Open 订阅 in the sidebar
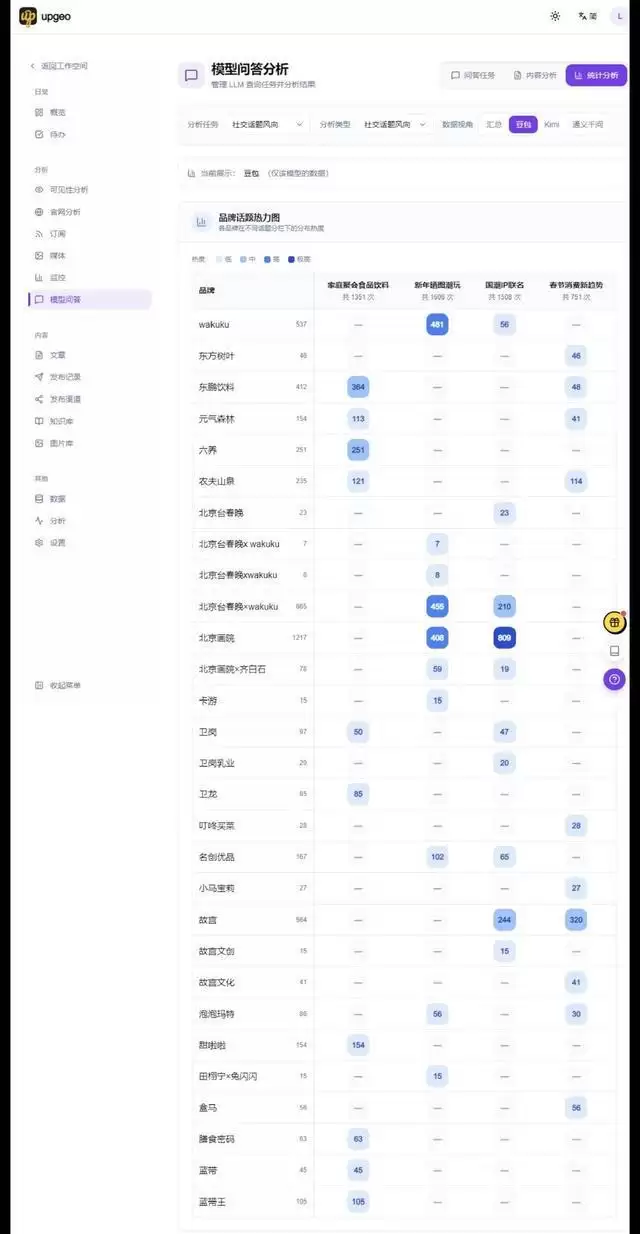 57,234
